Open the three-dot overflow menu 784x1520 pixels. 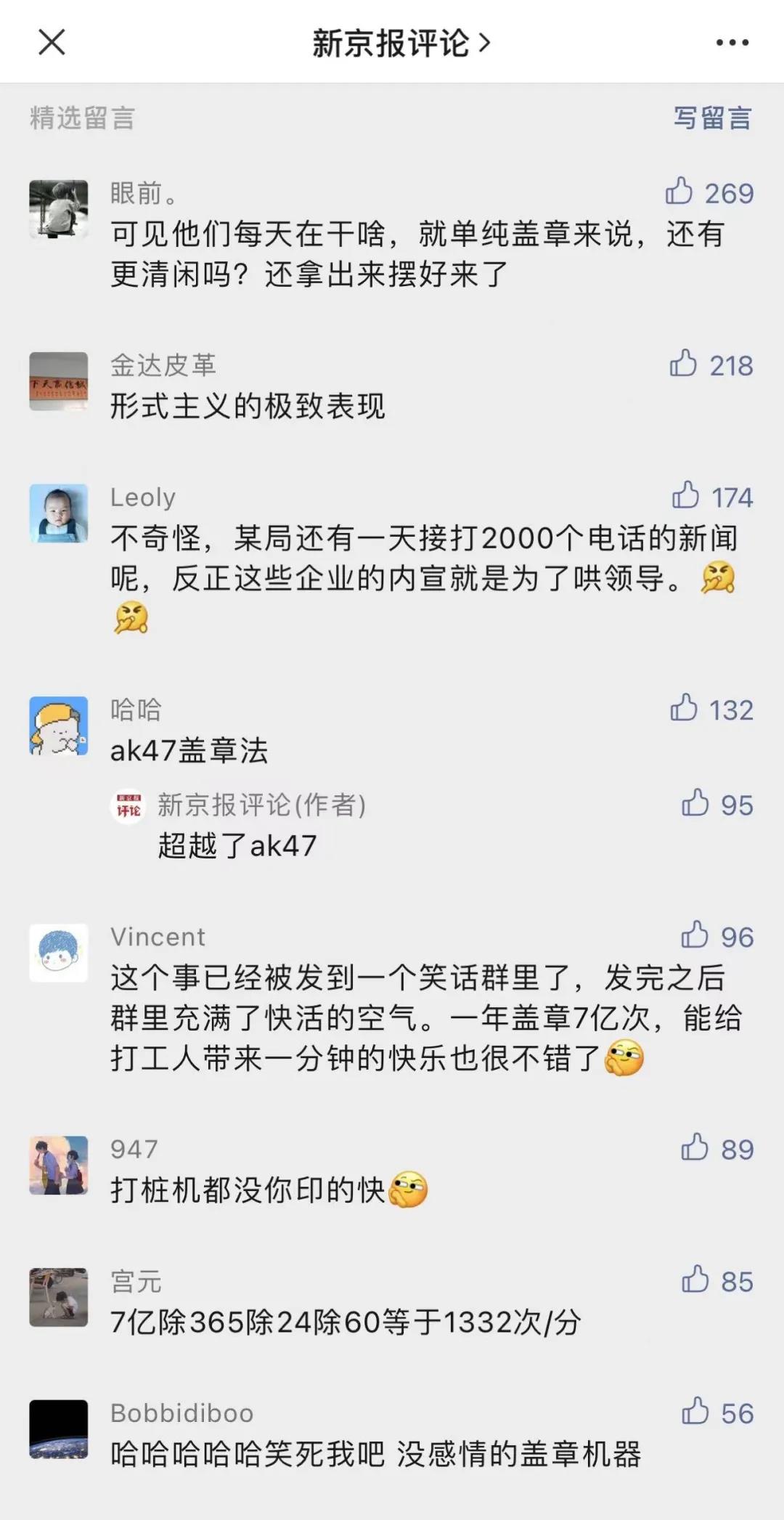pos(732,43)
